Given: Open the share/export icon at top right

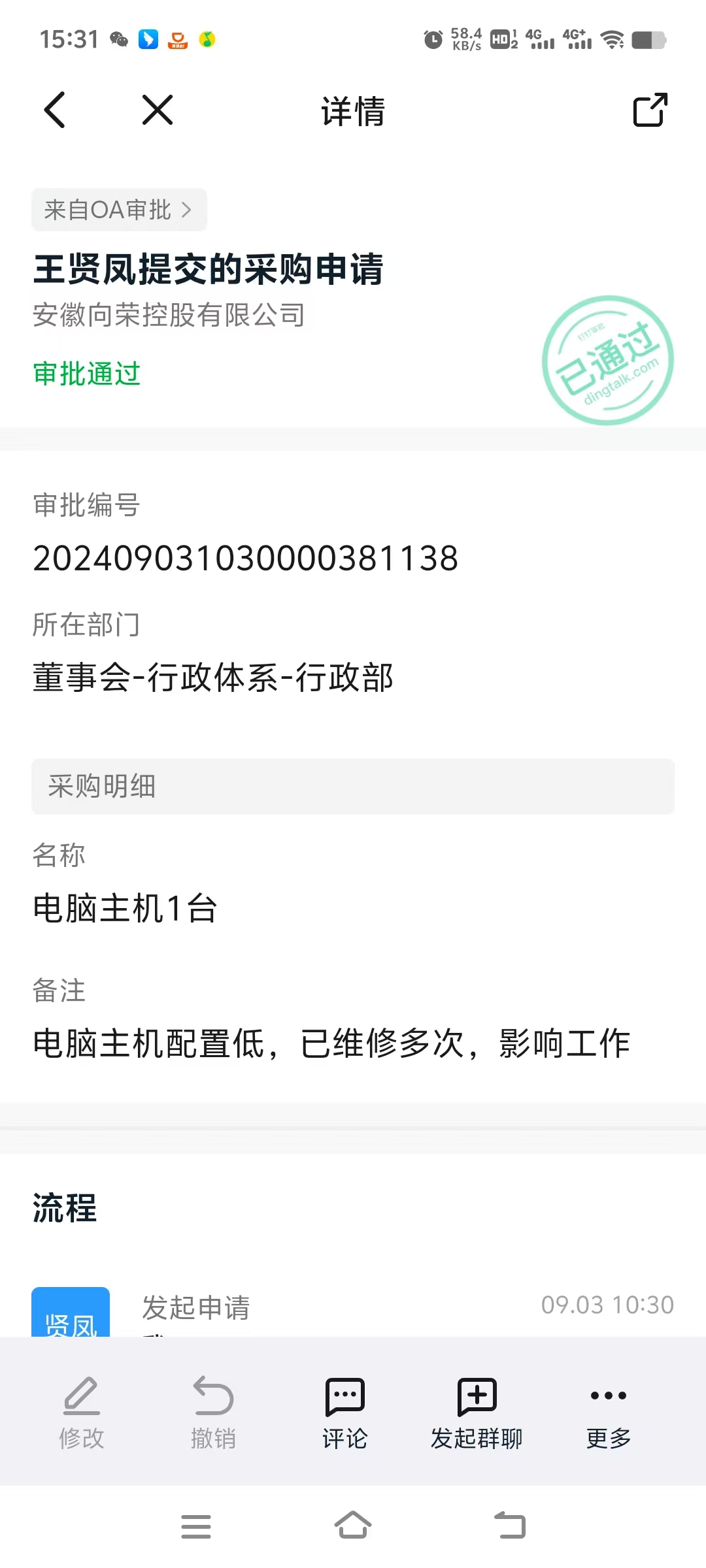Looking at the screenshot, I should [x=650, y=110].
